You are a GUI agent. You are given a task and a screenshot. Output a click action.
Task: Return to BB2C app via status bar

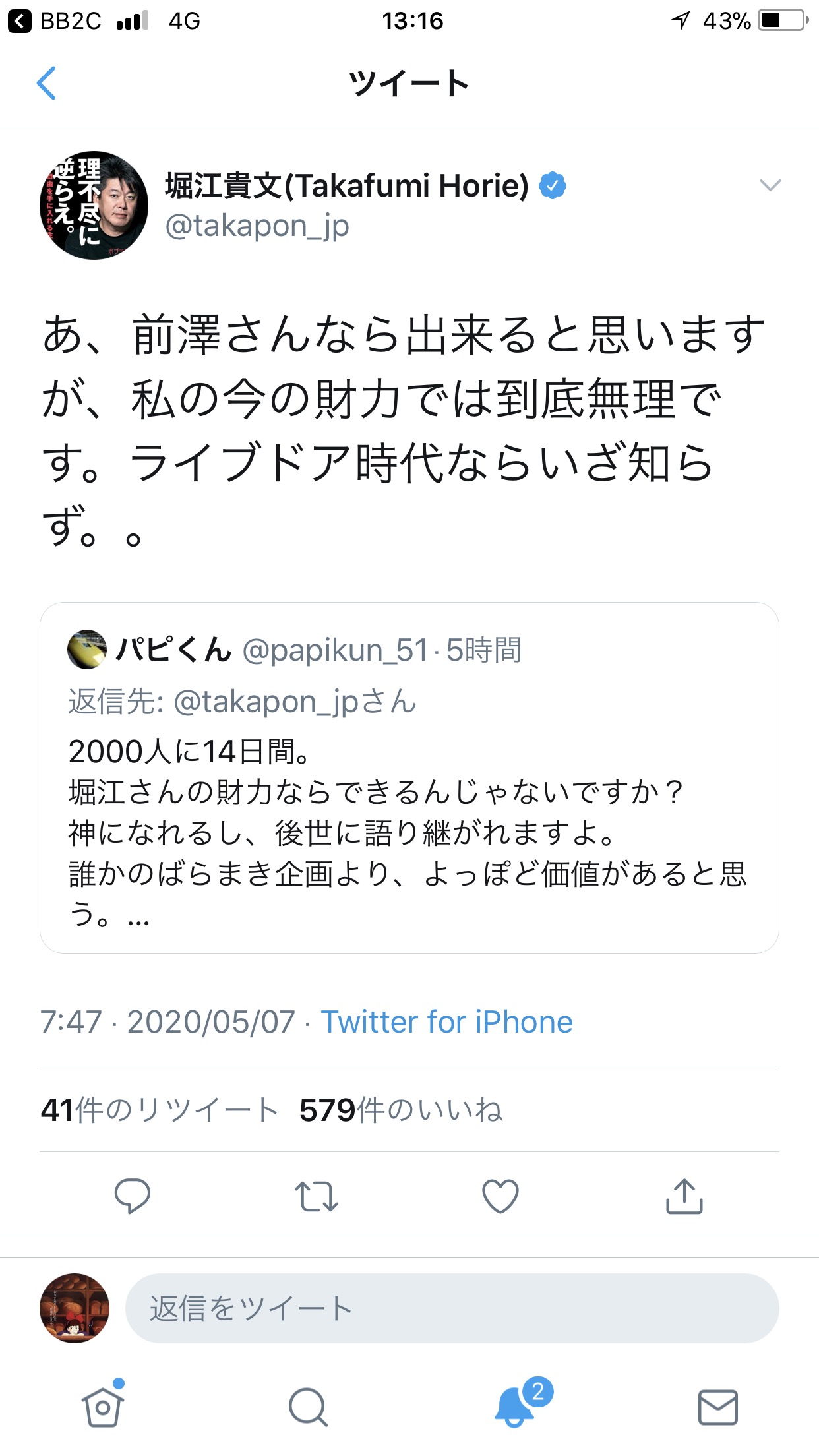coord(55,21)
